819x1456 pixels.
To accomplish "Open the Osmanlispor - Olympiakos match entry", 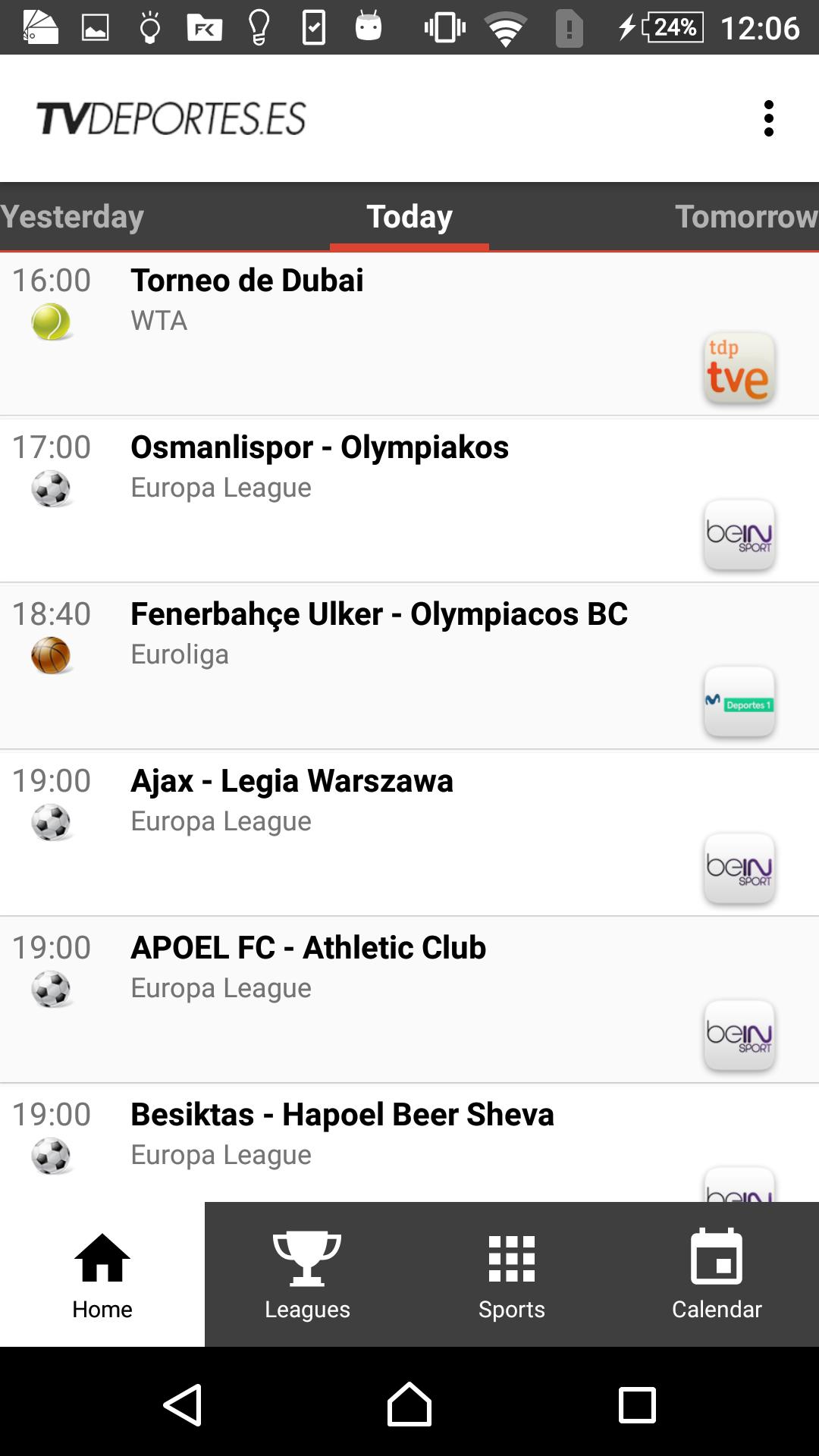I will click(x=320, y=447).
